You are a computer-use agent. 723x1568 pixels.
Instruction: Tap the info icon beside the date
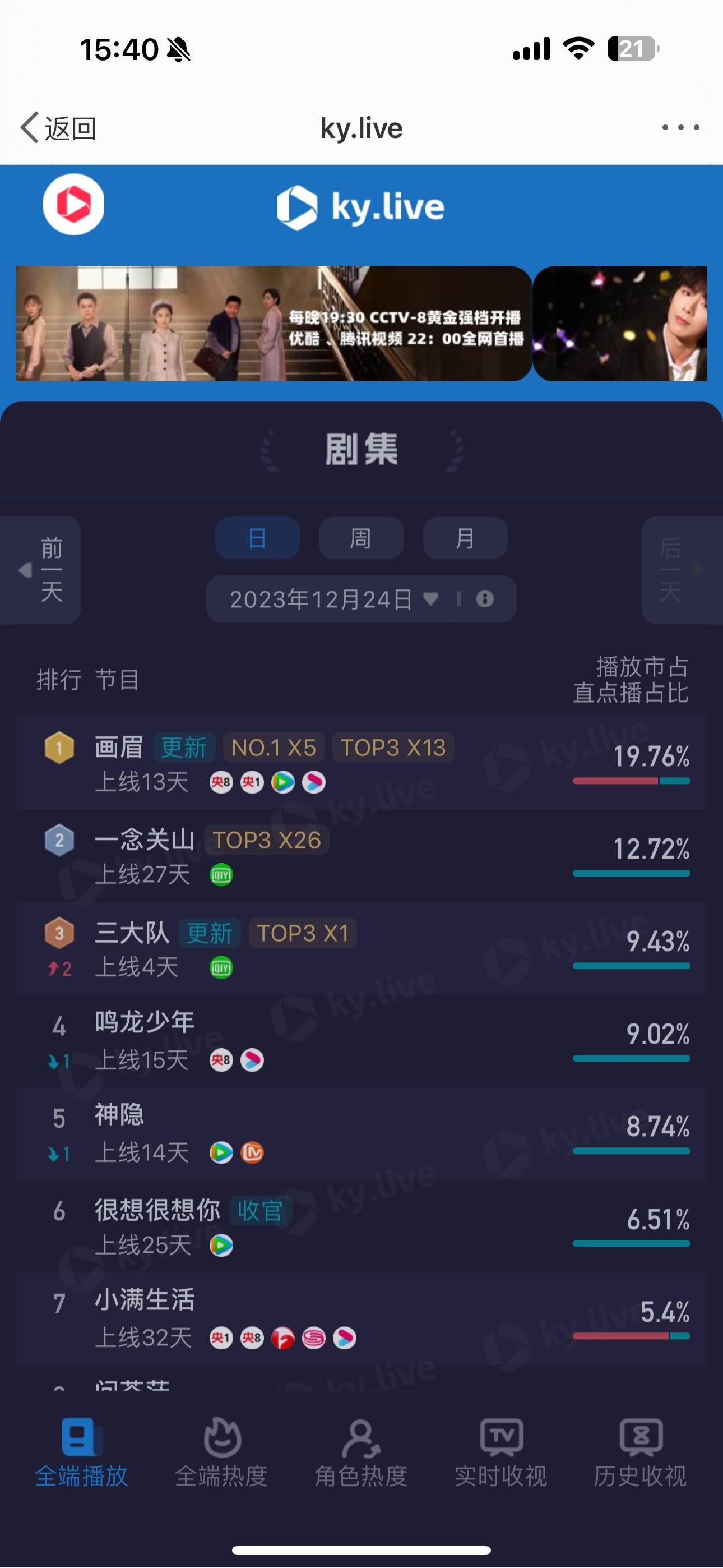485,599
